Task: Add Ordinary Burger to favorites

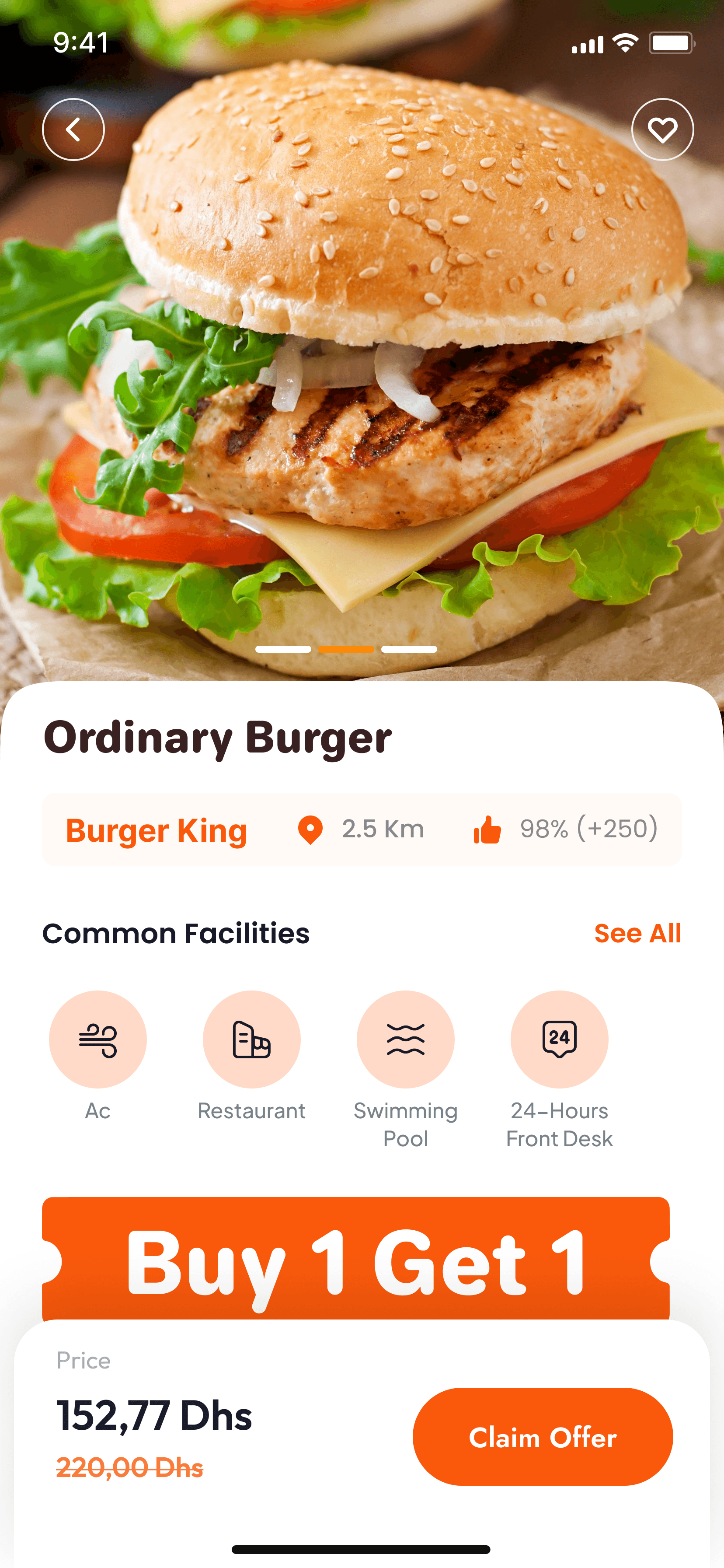Action: point(662,129)
